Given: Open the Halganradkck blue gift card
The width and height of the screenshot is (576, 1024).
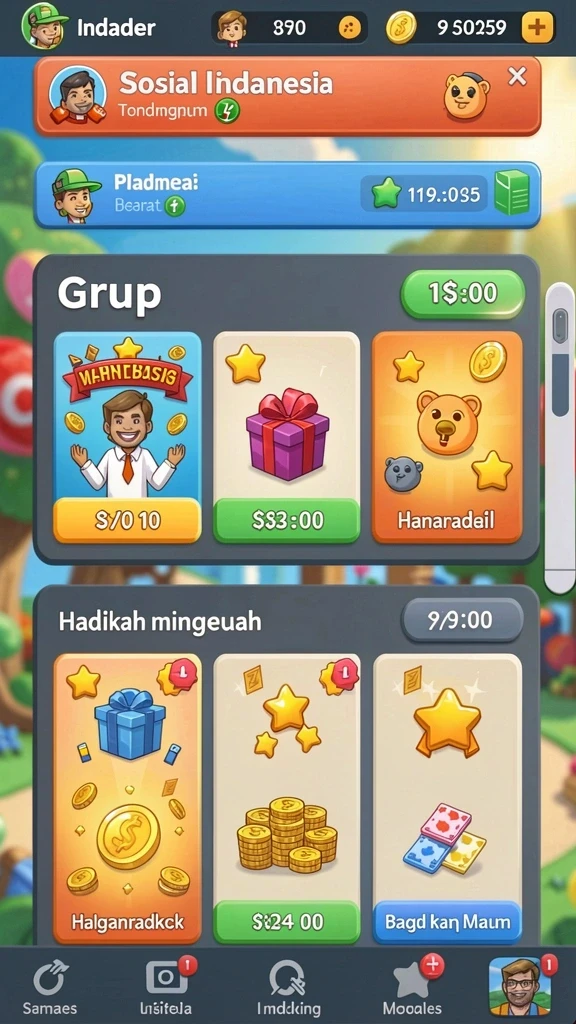Looking at the screenshot, I should click(127, 799).
